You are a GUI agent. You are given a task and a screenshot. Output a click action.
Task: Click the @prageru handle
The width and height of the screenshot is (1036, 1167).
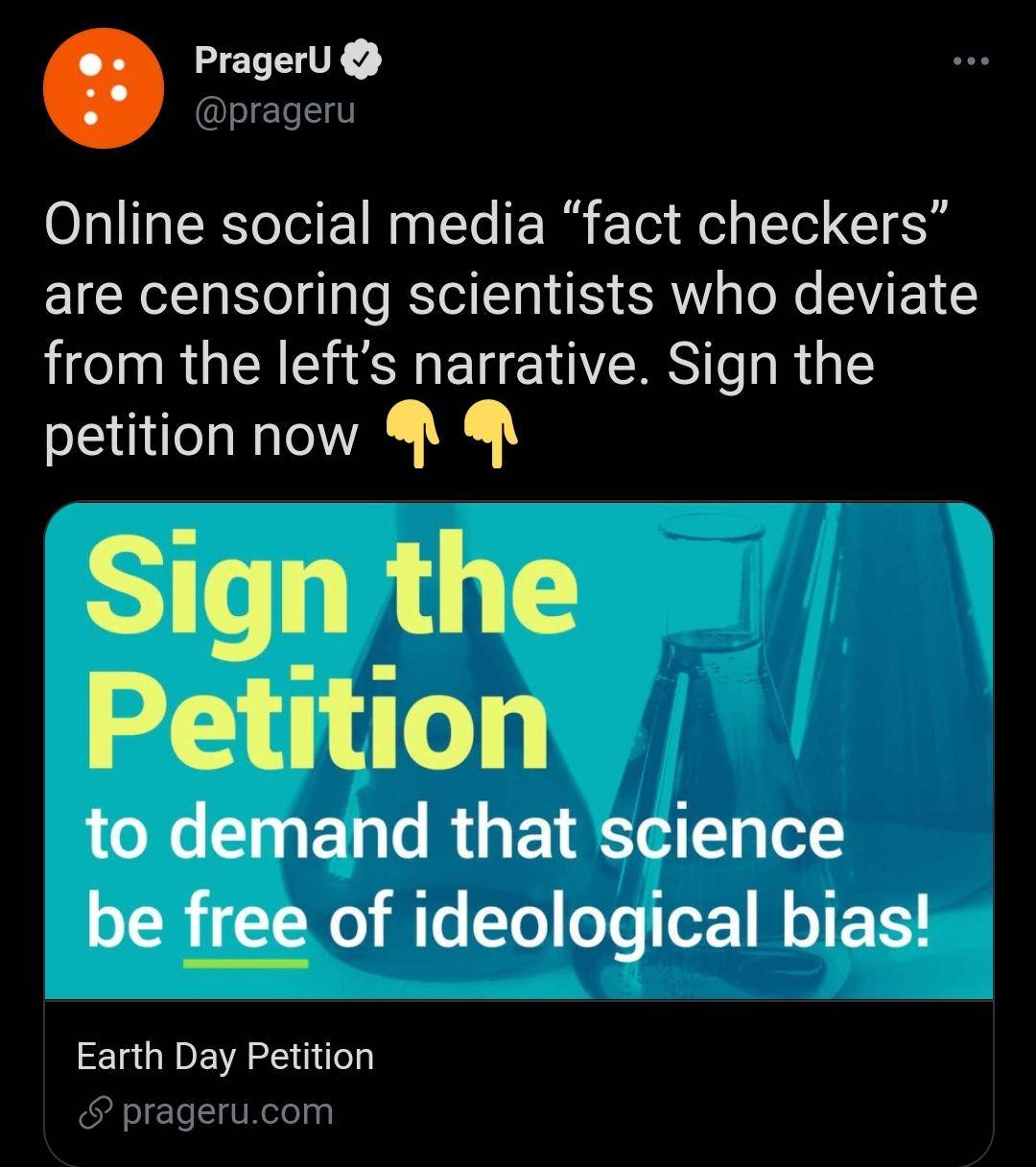tap(274, 111)
